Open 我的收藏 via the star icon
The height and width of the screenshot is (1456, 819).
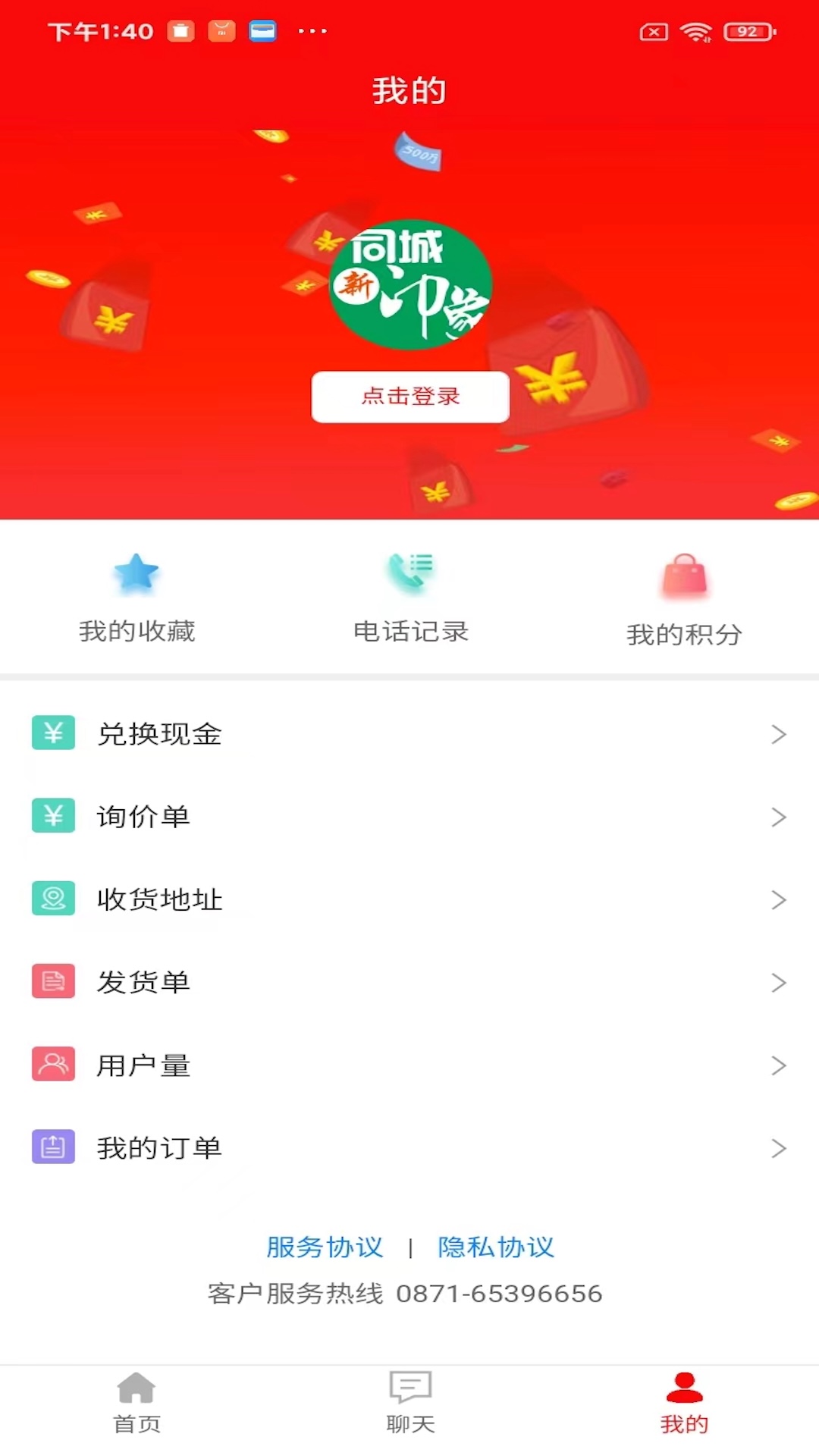(x=136, y=574)
